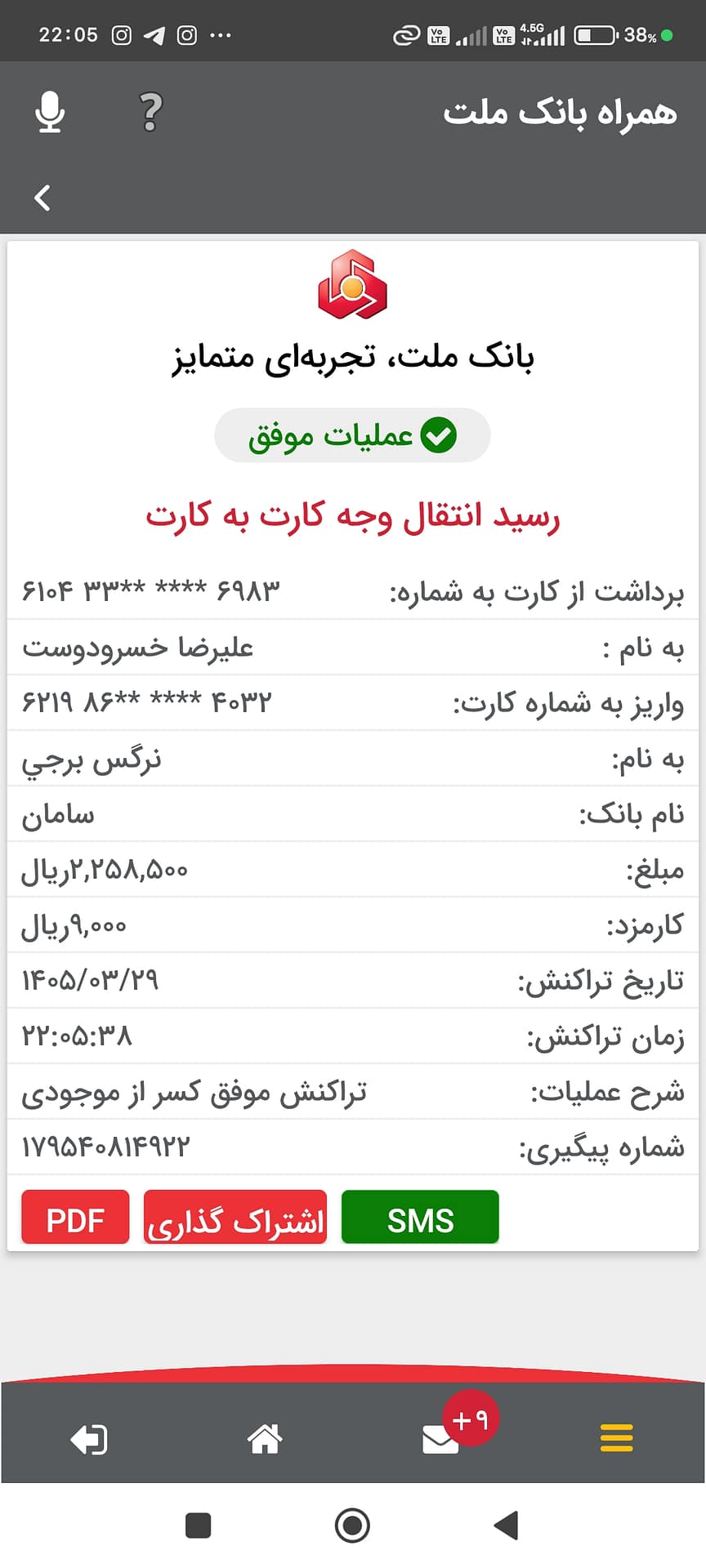Open the yellow hamburger menu
Image resolution: width=706 pixels, height=1568 pixels.
pyautogui.click(x=617, y=1438)
